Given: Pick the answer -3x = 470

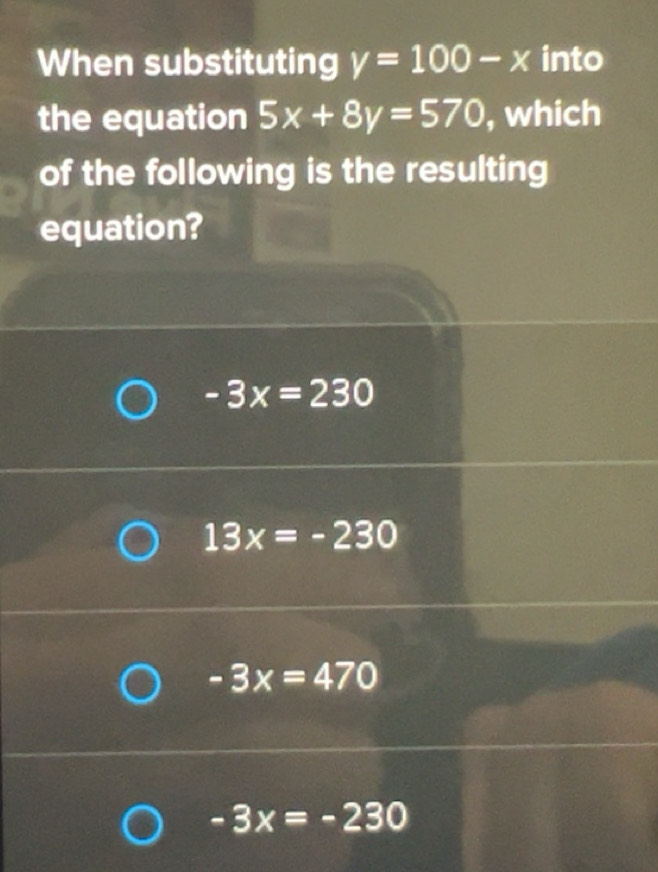Looking at the screenshot, I should (140, 682).
